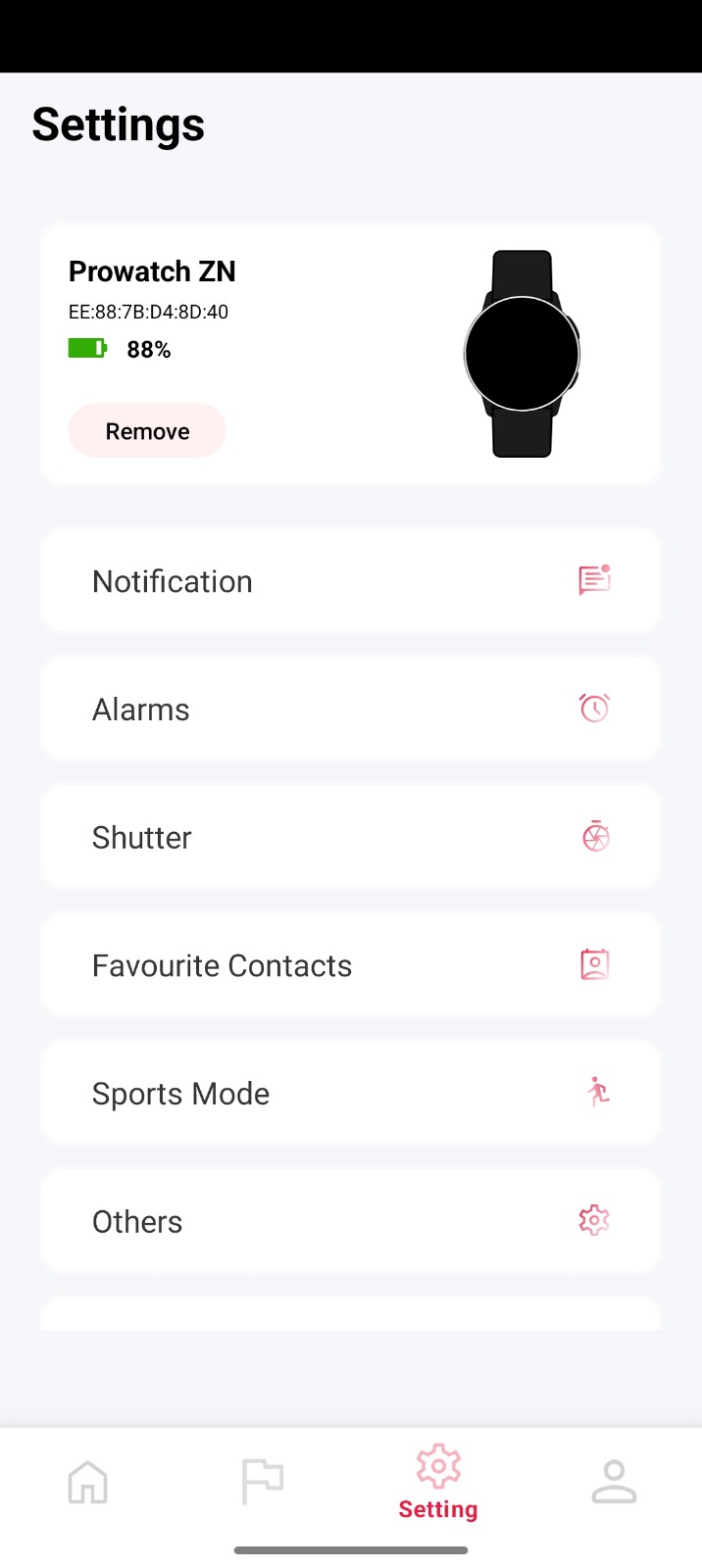Open the Others row
Screen dimensions: 702x1568
pyautogui.click(x=350, y=1221)
